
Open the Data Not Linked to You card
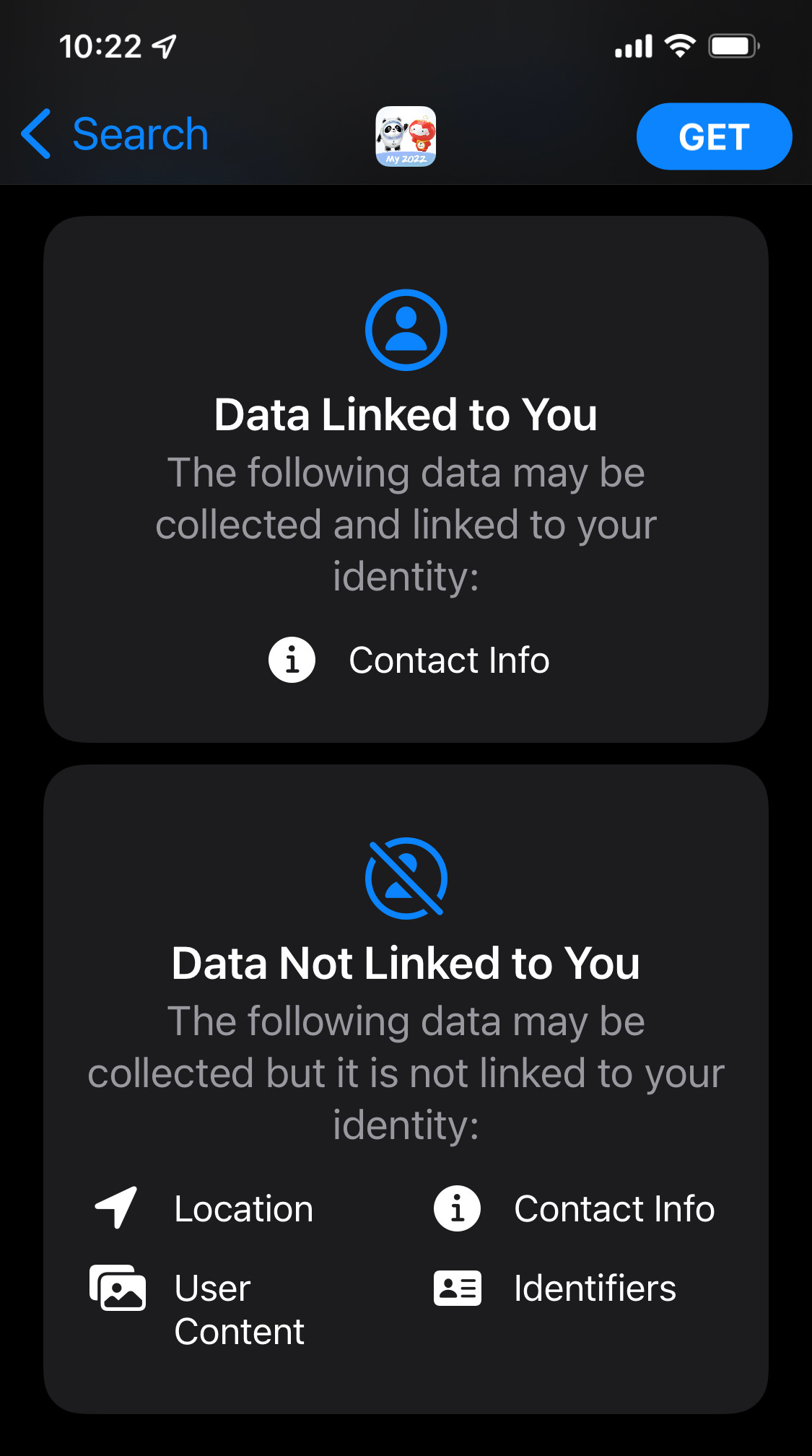point(406,1089)
